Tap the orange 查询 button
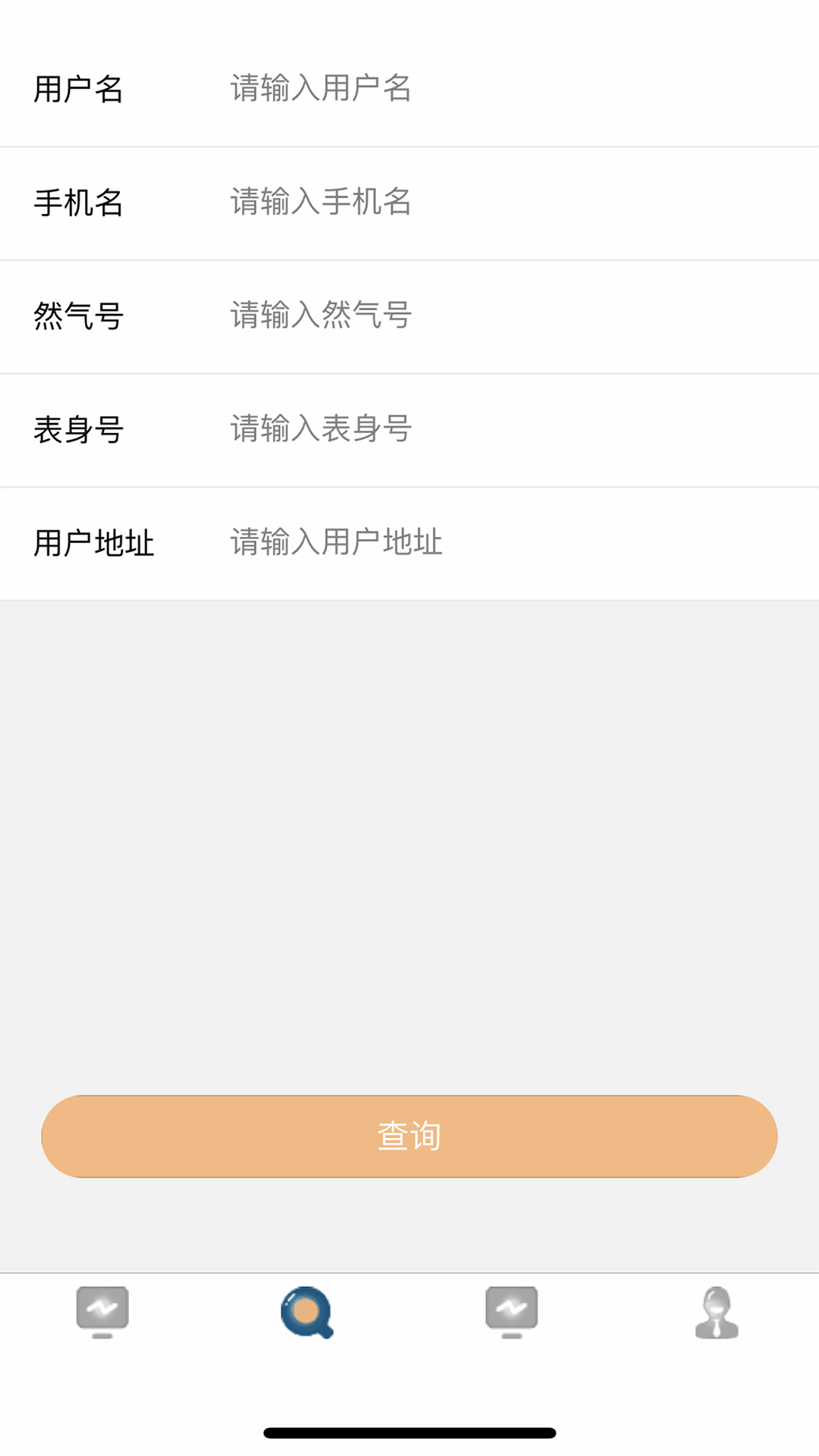Viewport: 819px width, 1456px height. tap(409, 1136)
